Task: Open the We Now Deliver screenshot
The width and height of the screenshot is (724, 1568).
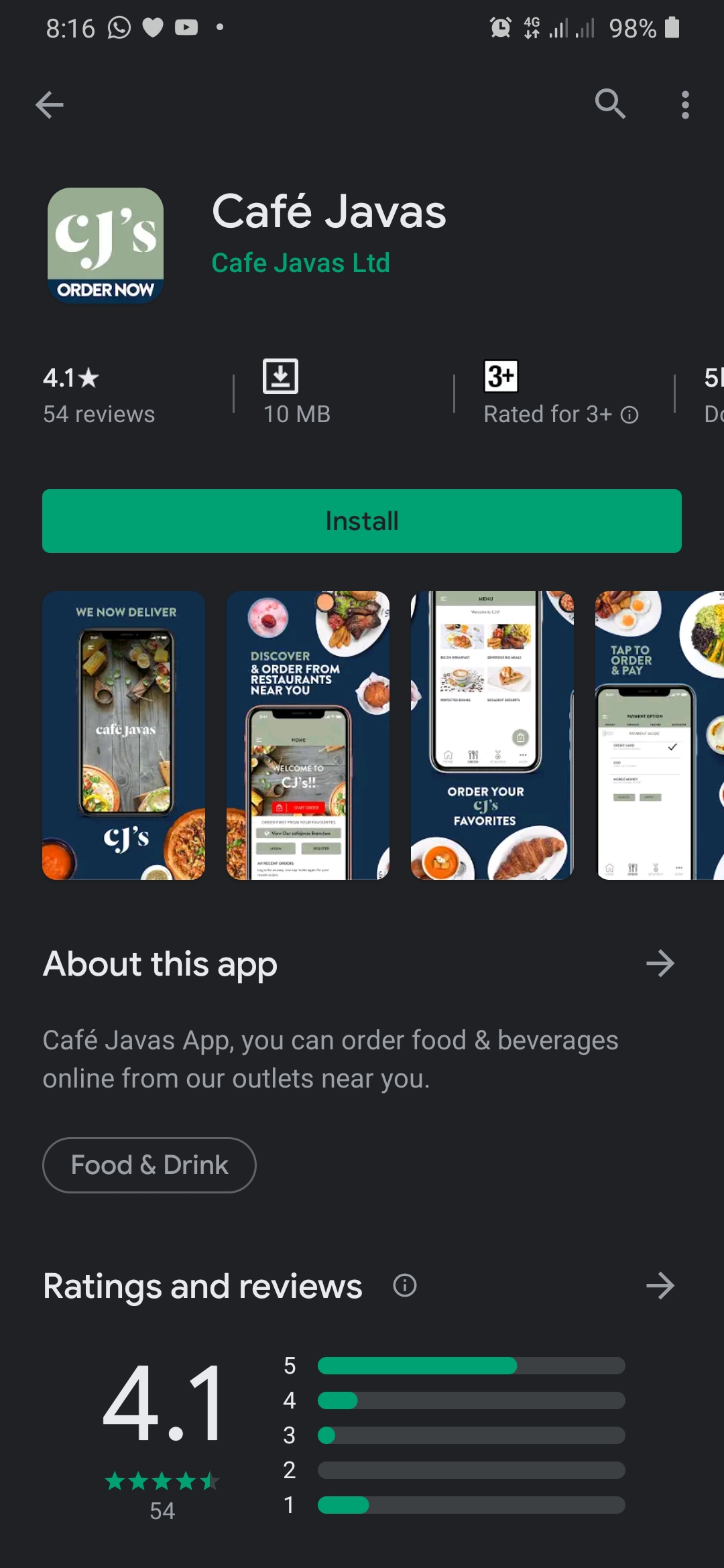Action: (x=123, y=735)
